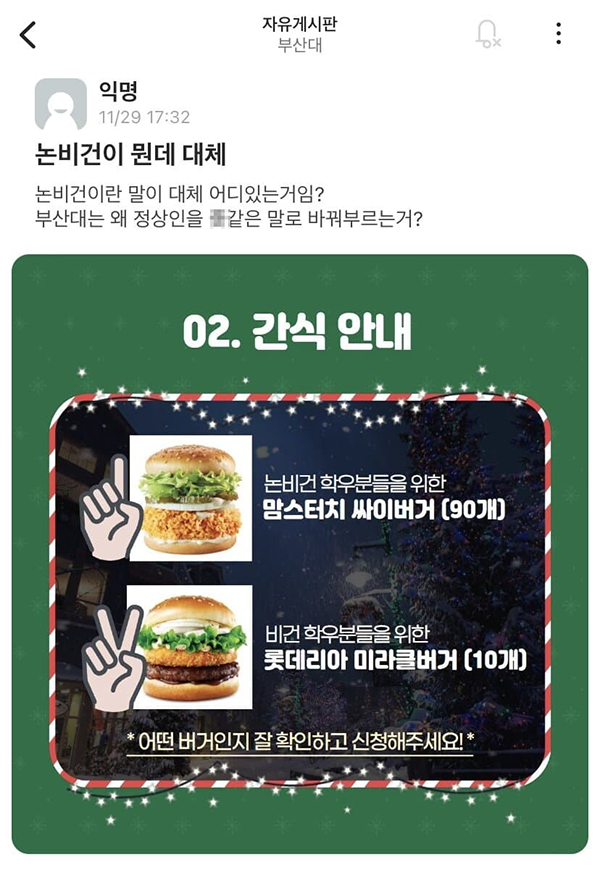Toggle post notifications with the bell icon
Image resolution: width=600 pixels, height=870 pixels.
pos(487,34)
